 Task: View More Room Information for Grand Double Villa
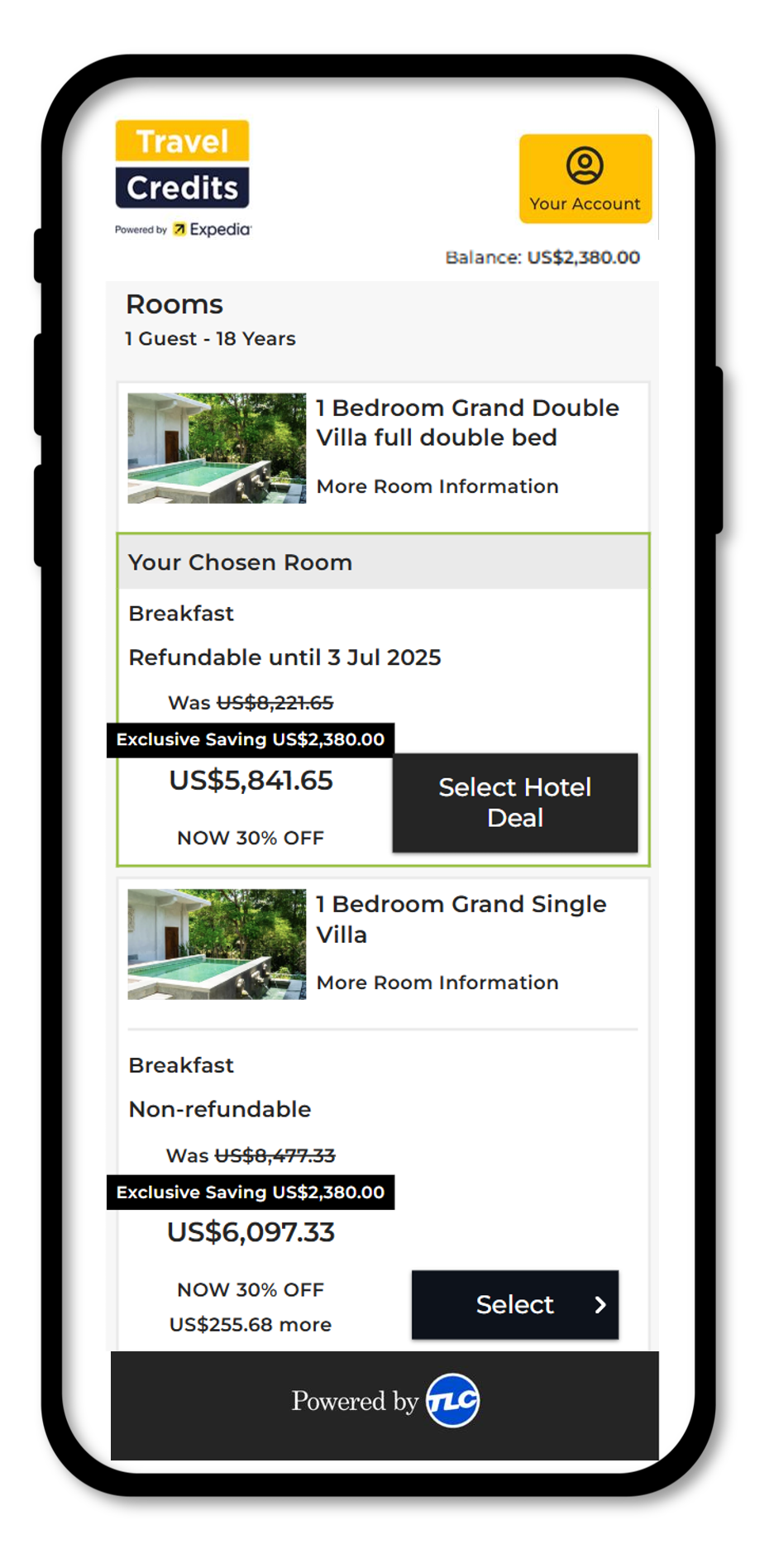[x=437, y=486]
